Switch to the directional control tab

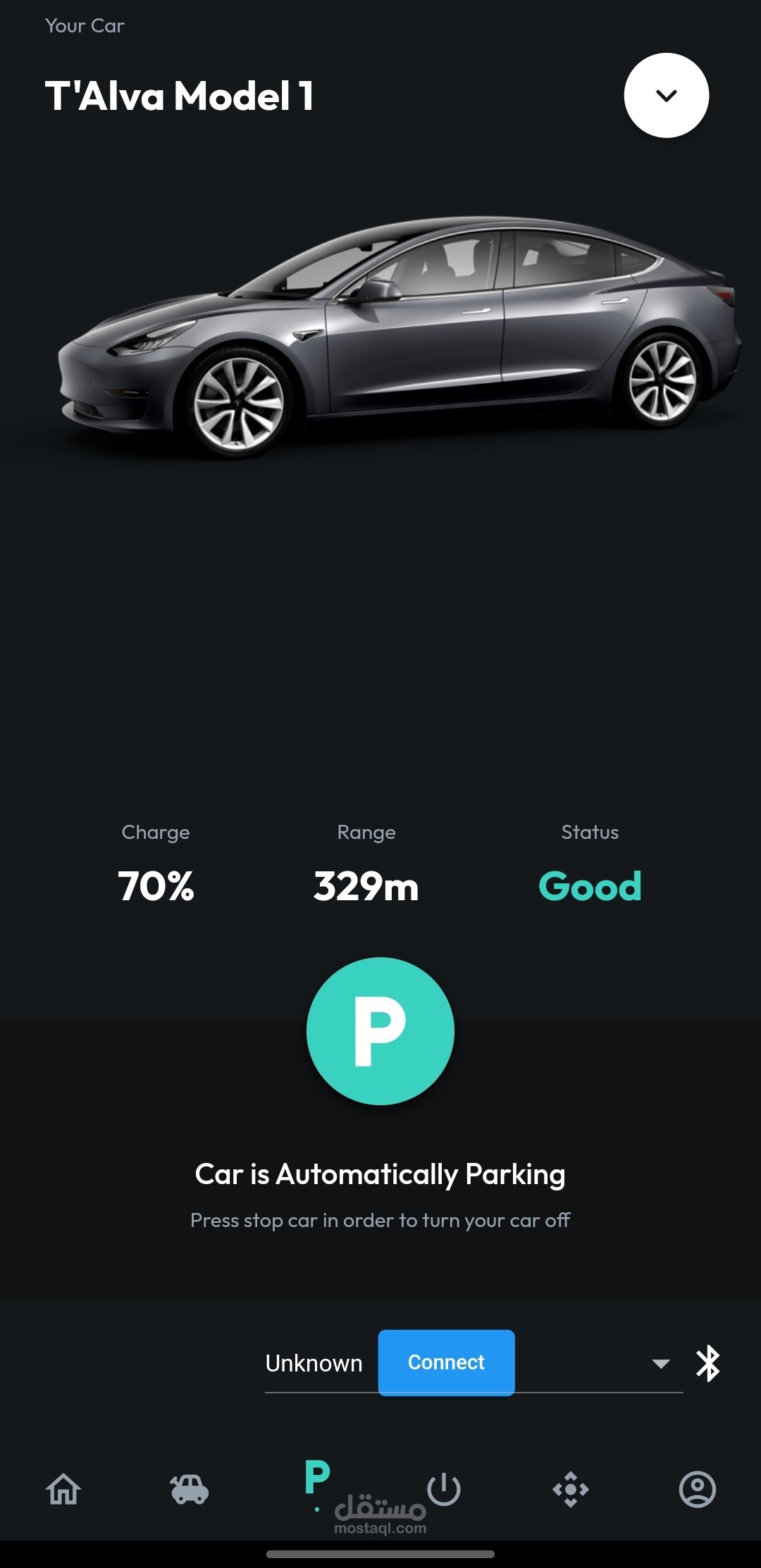pos(571,1489)
